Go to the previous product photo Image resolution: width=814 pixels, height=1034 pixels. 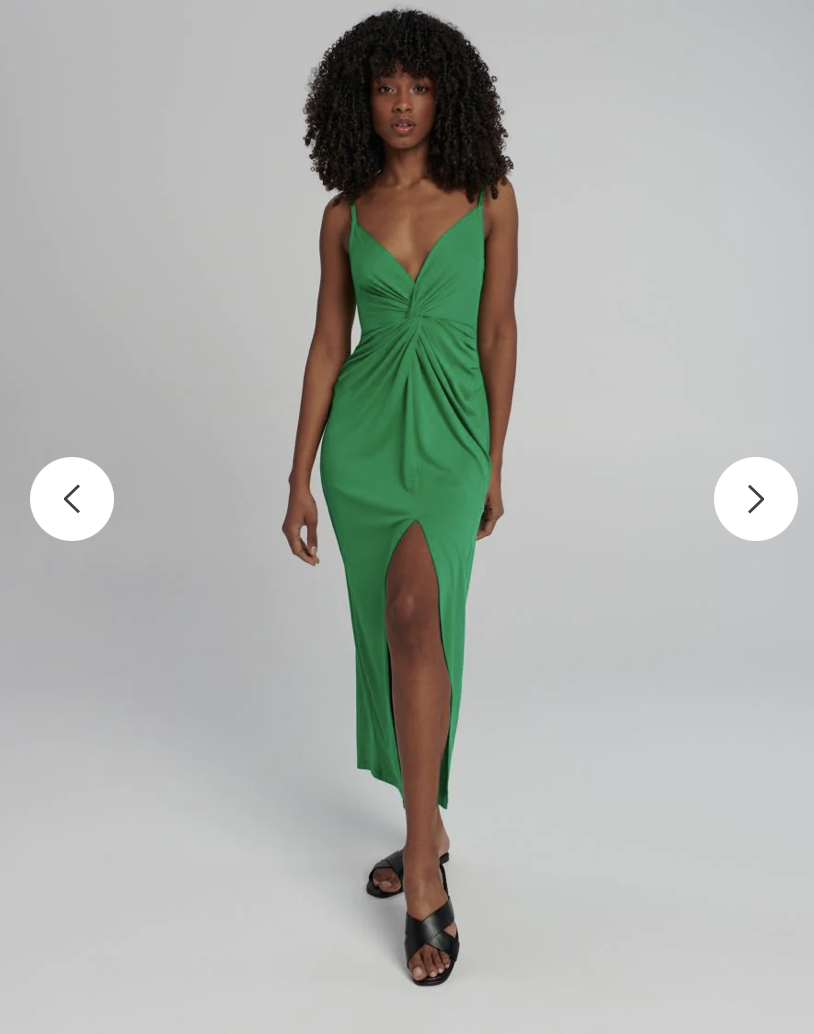[72, 499]
